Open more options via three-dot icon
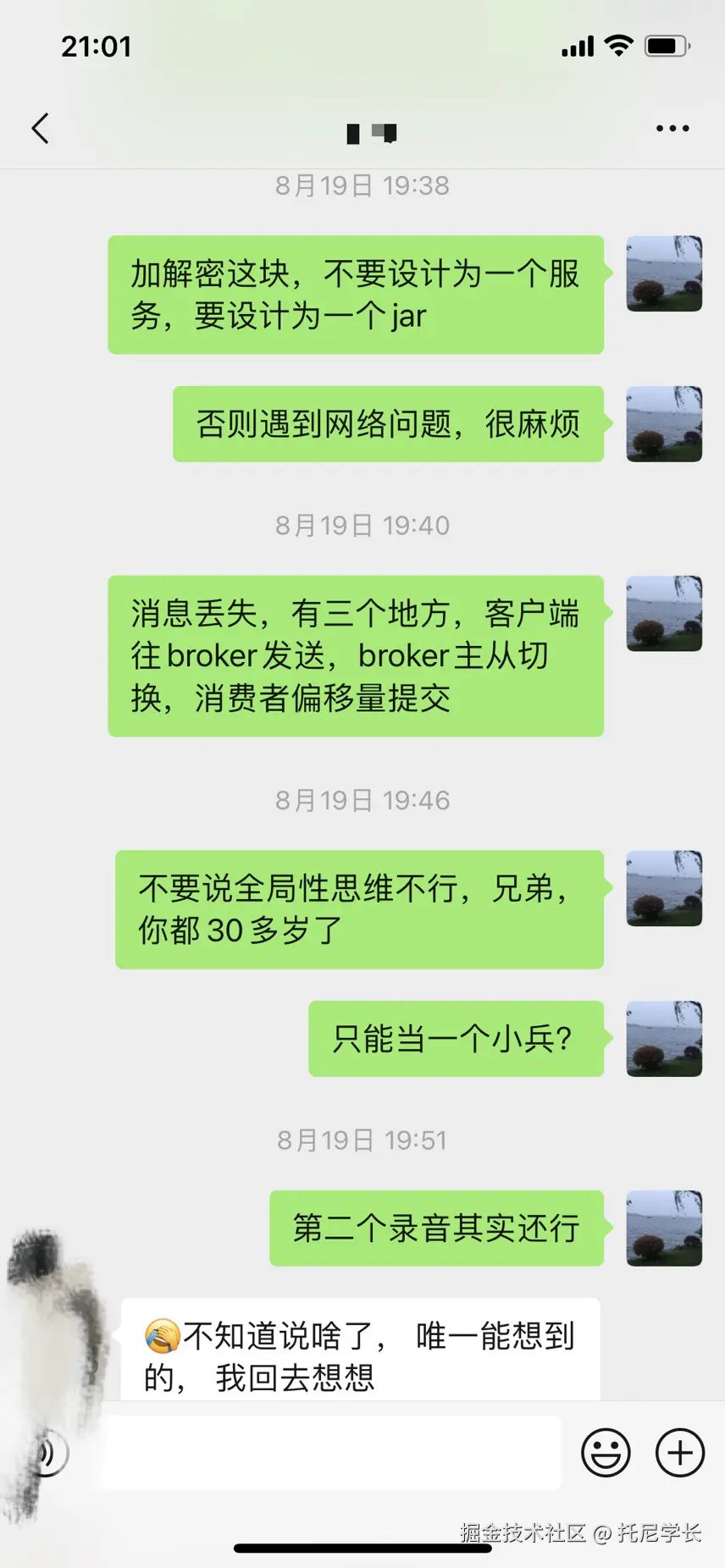 672,128
